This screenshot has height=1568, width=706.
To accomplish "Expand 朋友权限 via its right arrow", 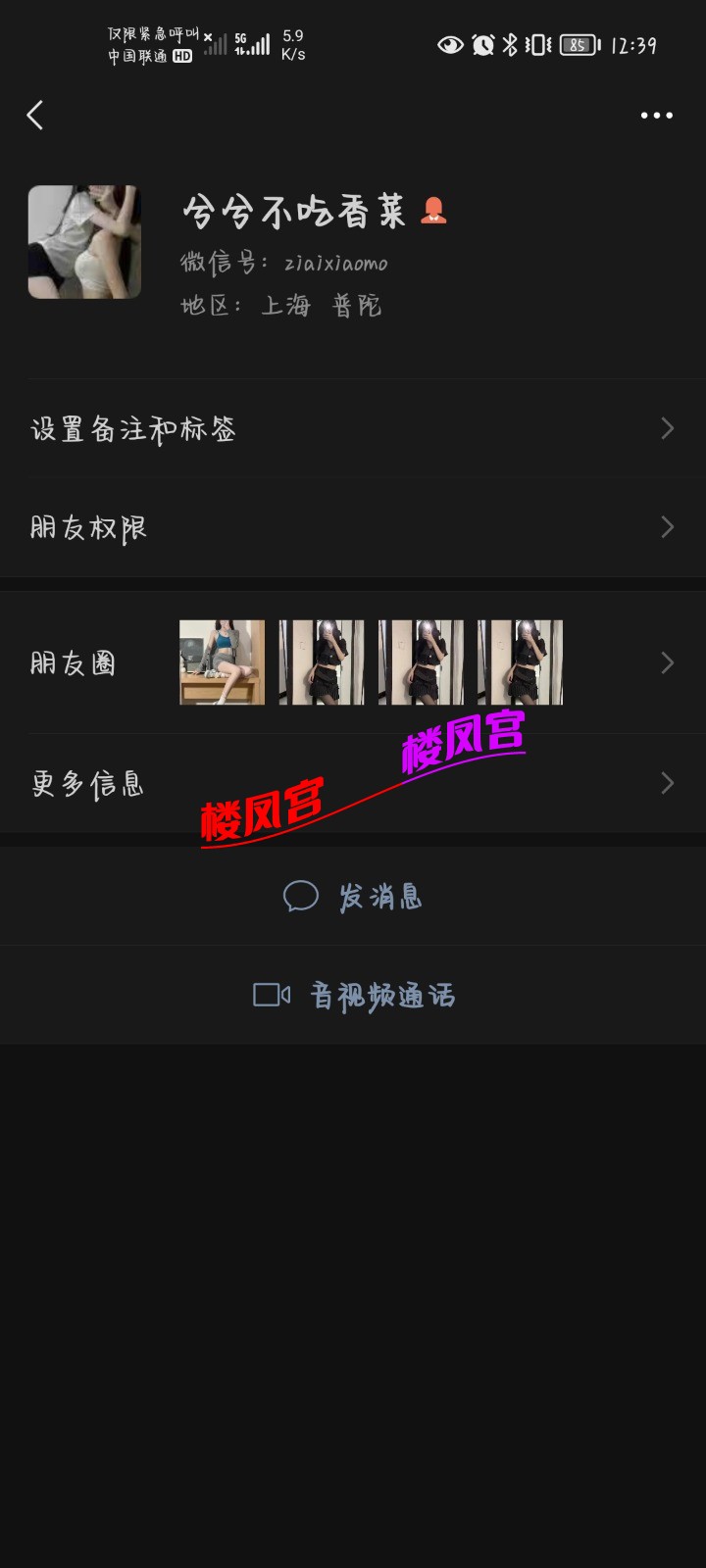I will [668, 527].
